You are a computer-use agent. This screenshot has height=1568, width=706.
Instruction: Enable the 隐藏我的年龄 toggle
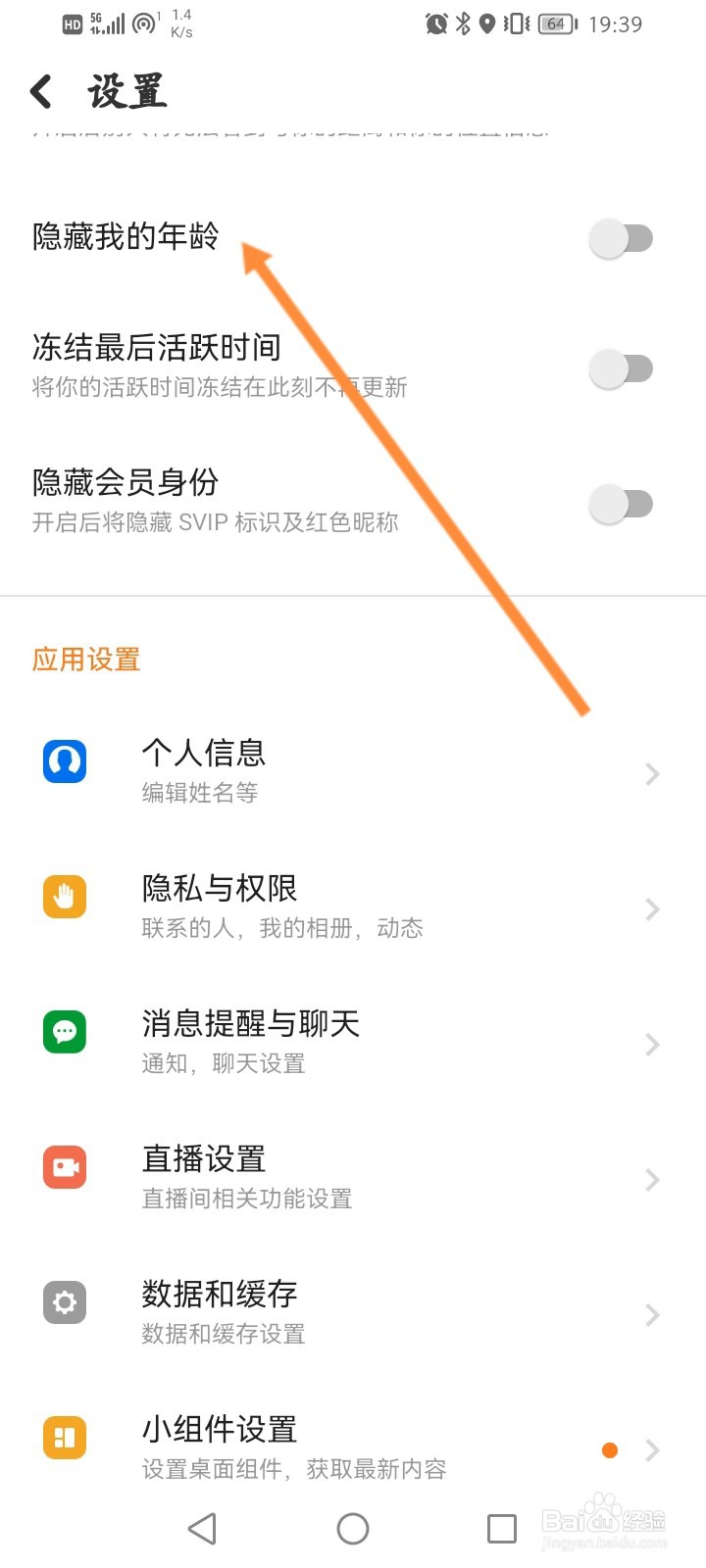coord(623,238)
